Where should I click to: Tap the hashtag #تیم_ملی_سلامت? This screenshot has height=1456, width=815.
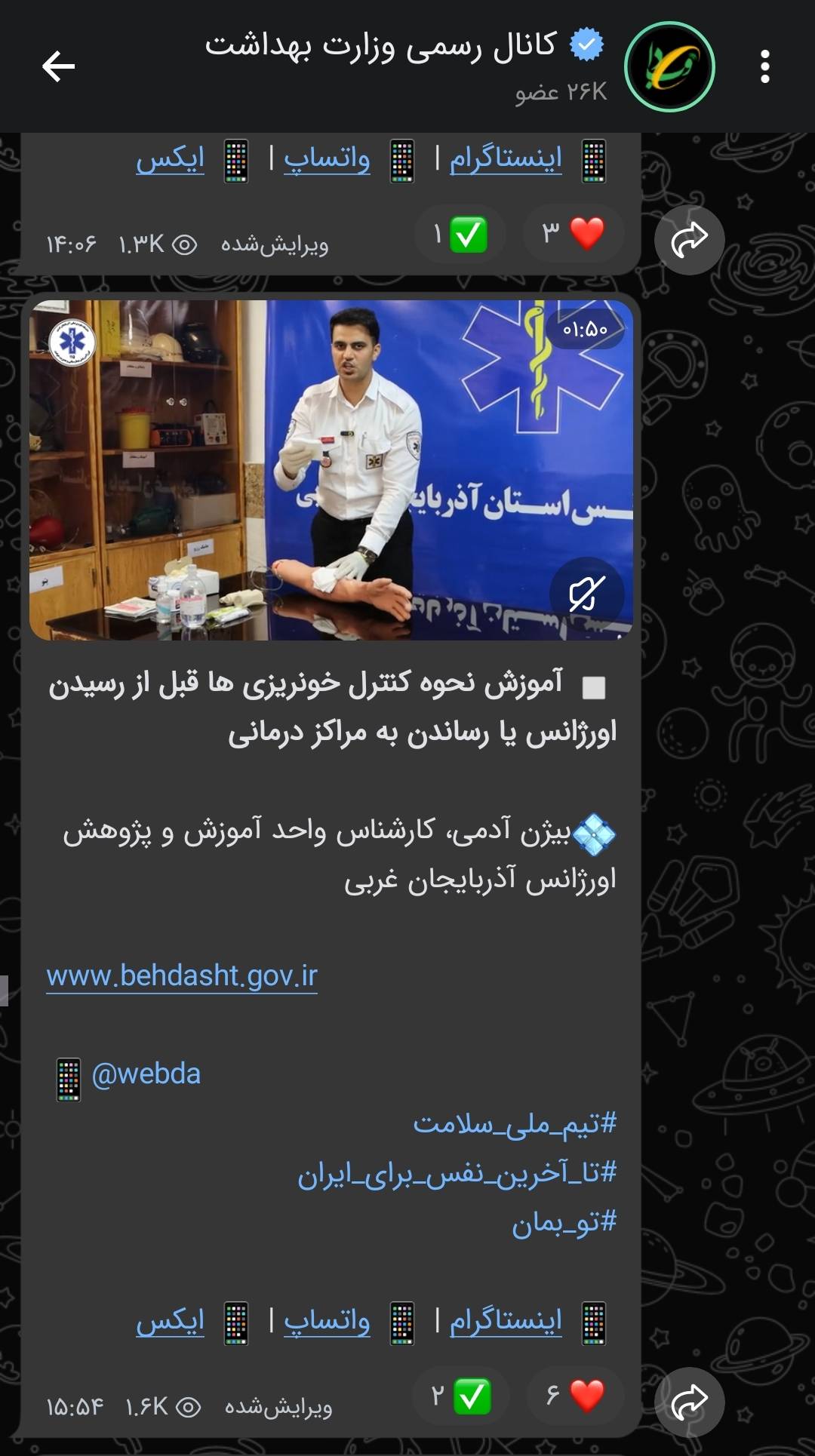515,1123
